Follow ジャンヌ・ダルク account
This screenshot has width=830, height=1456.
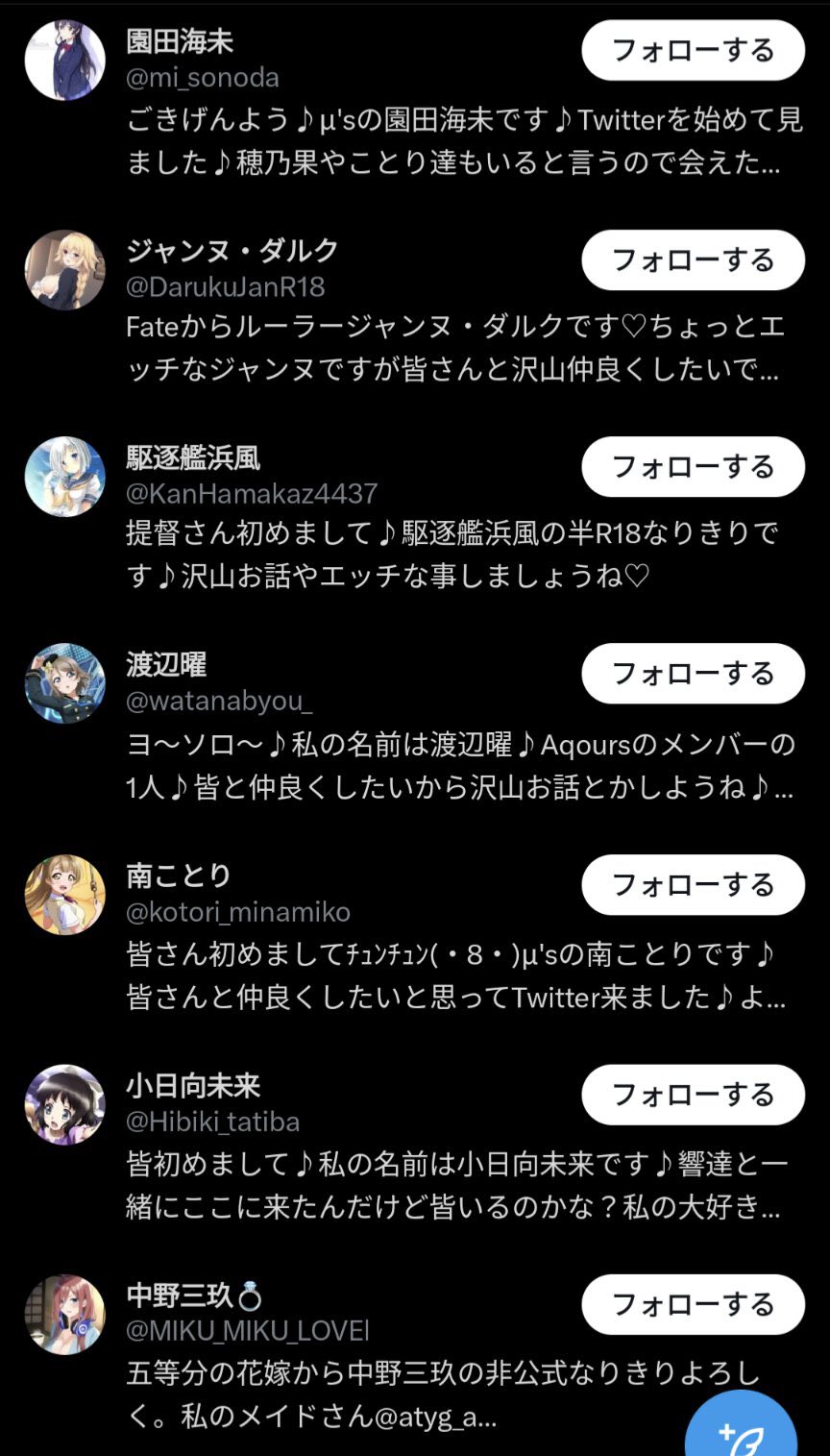(693, 259)
